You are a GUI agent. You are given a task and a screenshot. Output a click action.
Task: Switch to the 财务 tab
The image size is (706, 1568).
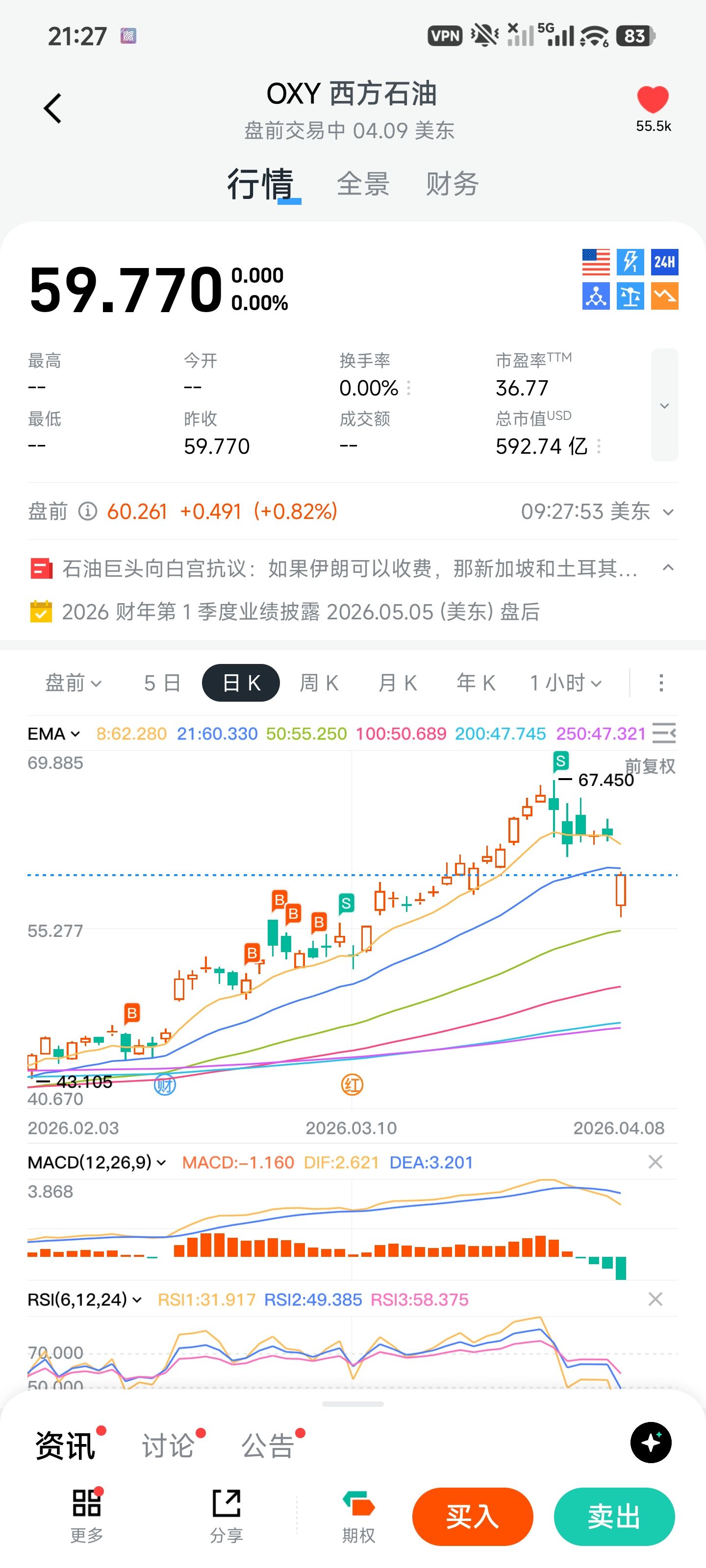click(452, 184)
